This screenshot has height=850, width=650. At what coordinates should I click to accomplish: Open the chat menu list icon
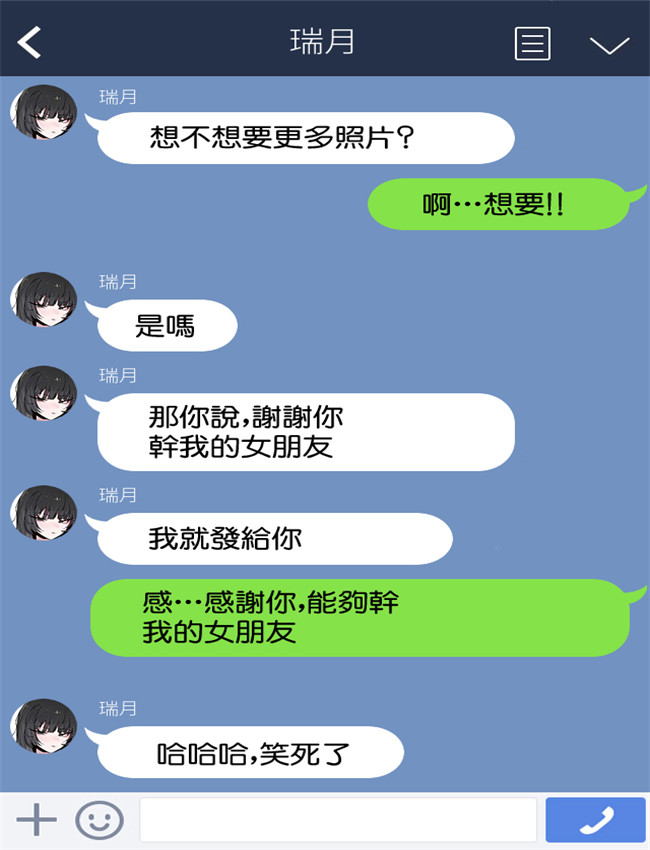pos(532,43)
